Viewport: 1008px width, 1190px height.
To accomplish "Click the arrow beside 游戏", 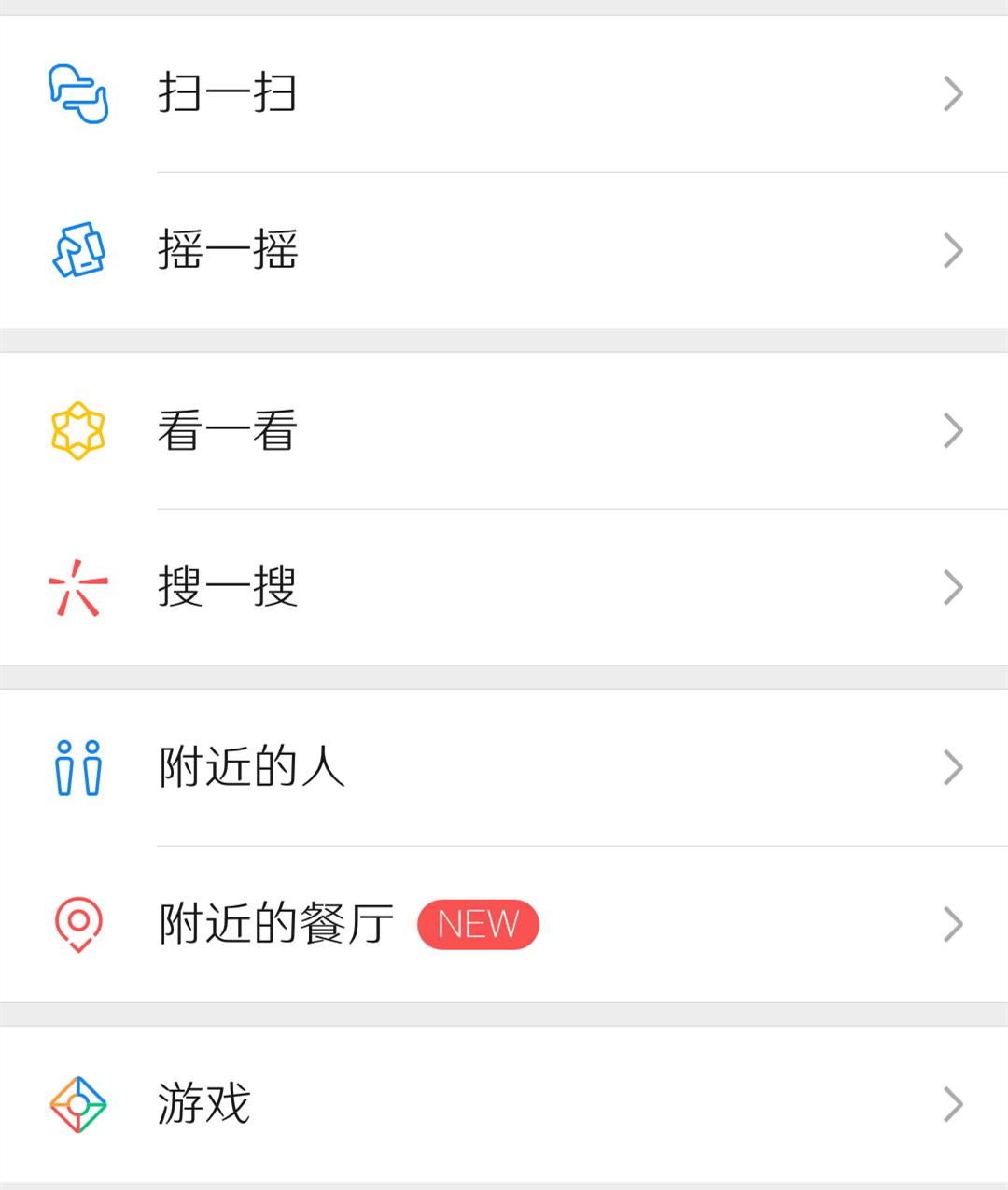I will 953,1103.
